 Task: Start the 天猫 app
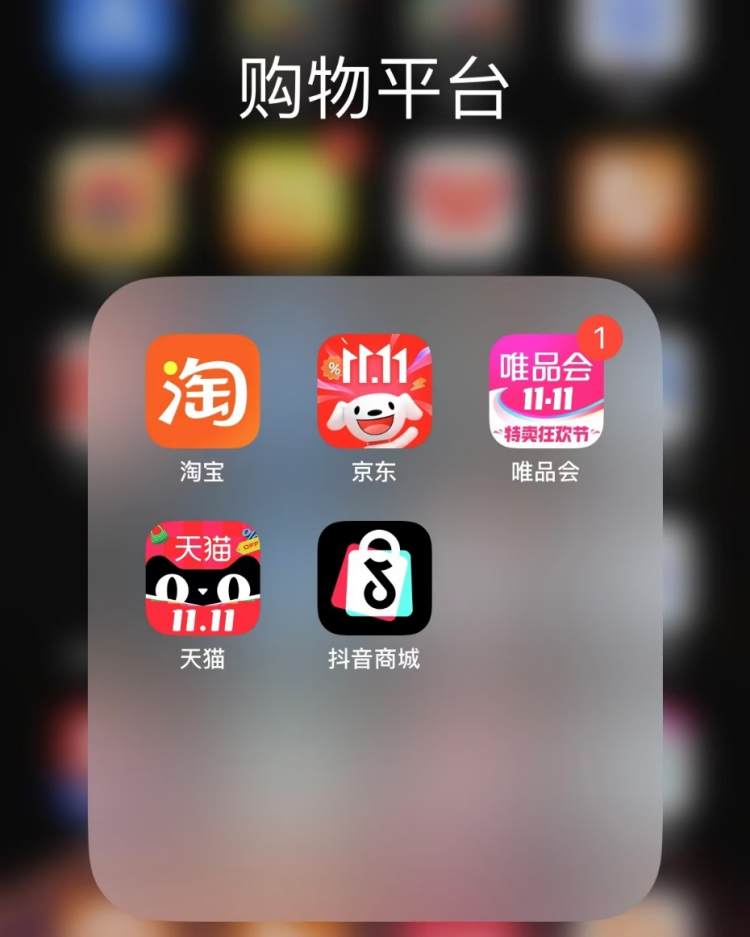click(x=202, y=578)
